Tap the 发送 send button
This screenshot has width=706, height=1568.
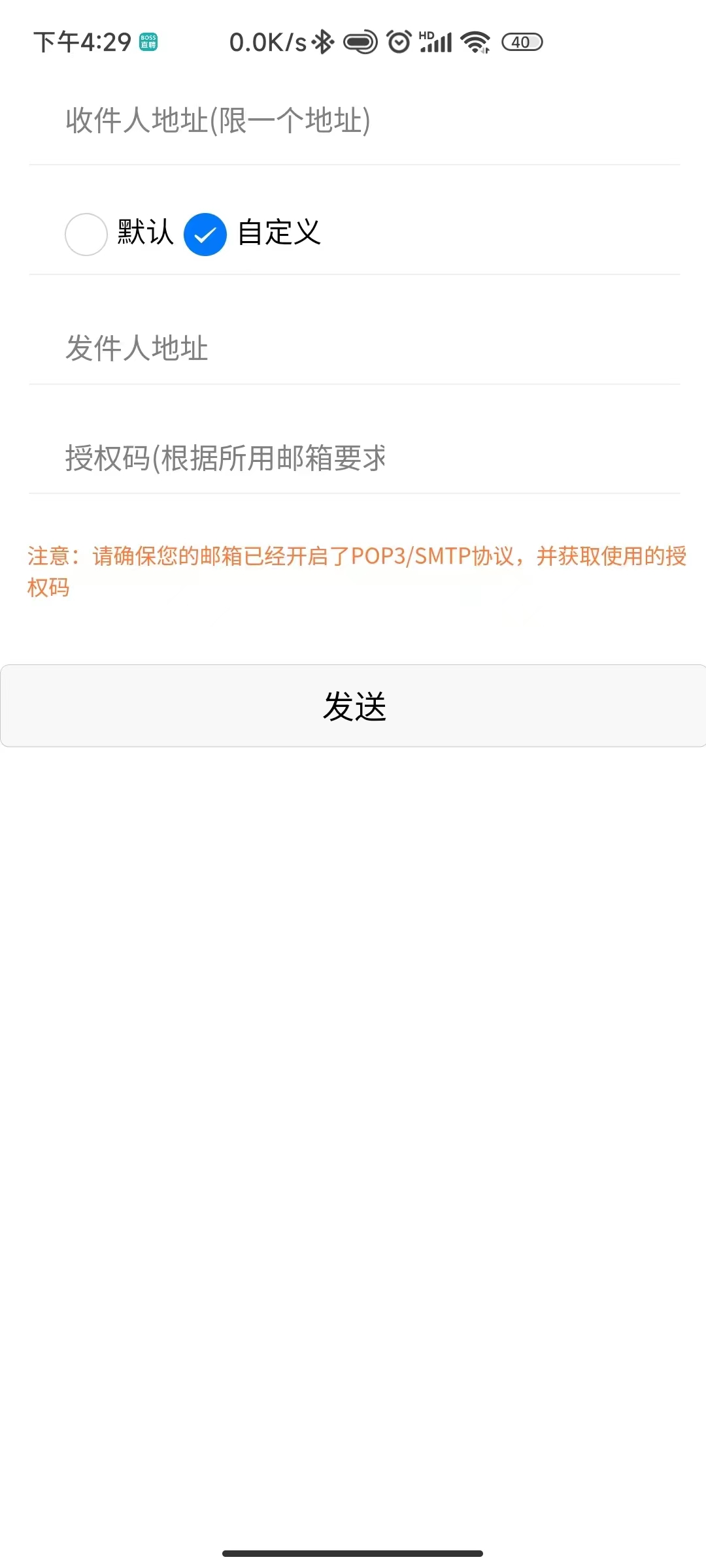(353, 706)
